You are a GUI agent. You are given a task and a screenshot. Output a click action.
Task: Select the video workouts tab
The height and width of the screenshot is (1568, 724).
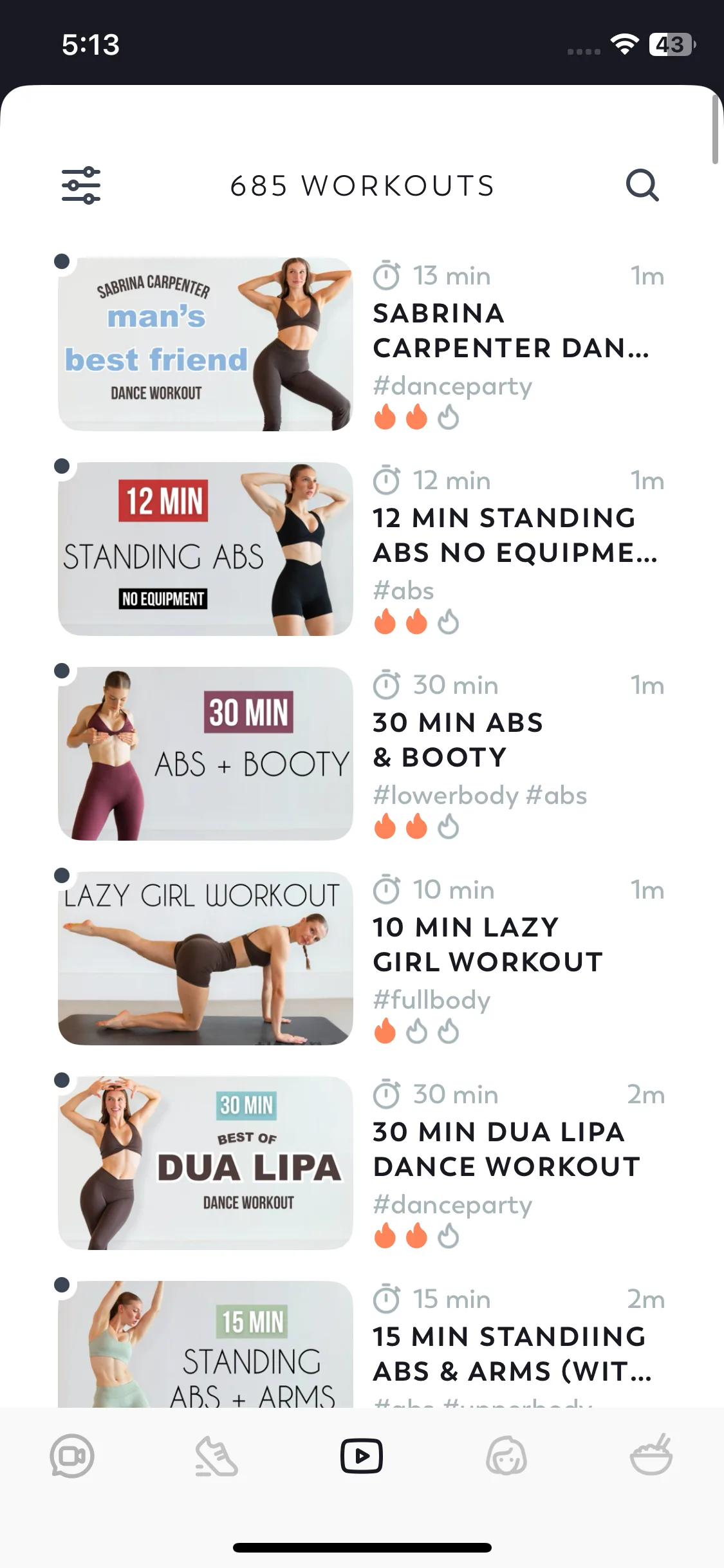click(362, 1456)
